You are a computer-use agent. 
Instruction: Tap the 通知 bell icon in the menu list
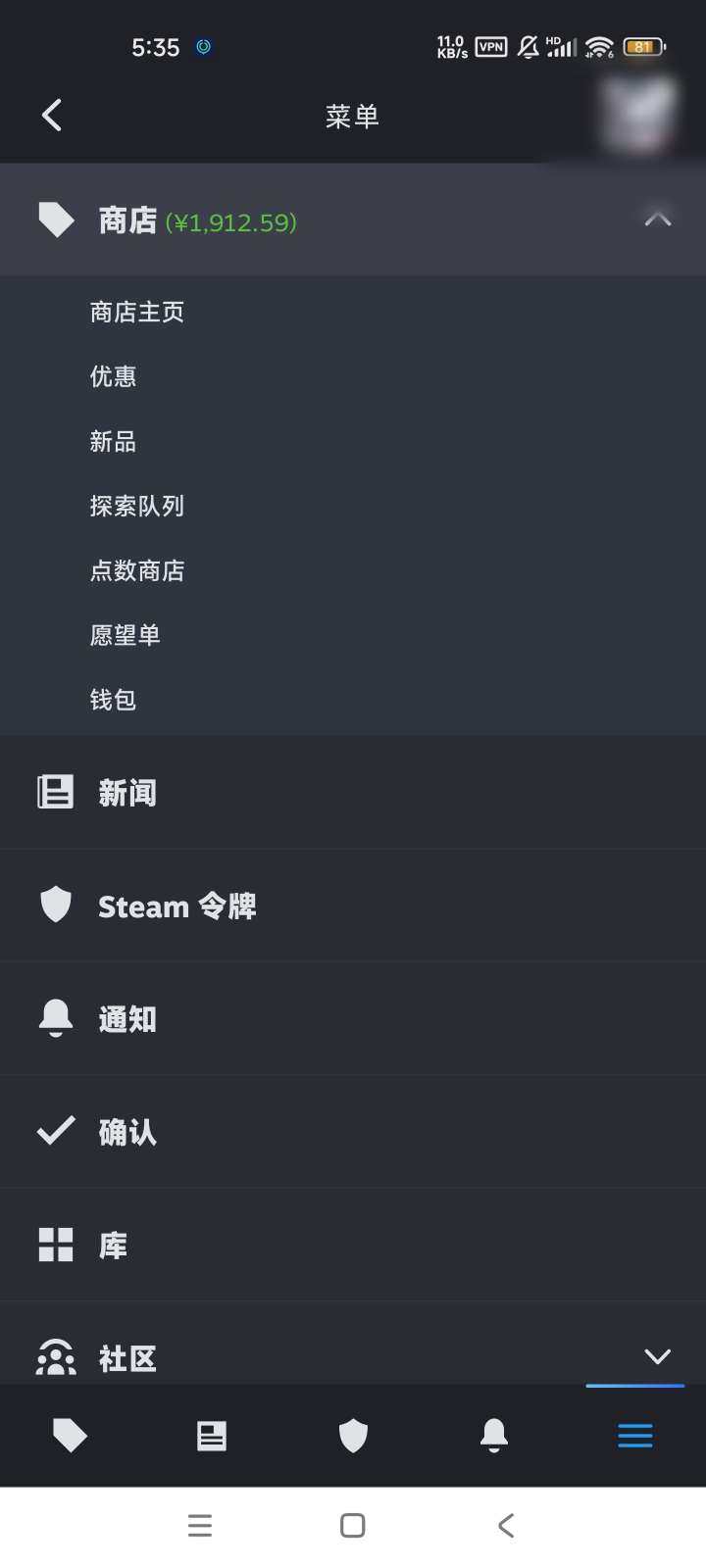click(x=56, y=1018)
